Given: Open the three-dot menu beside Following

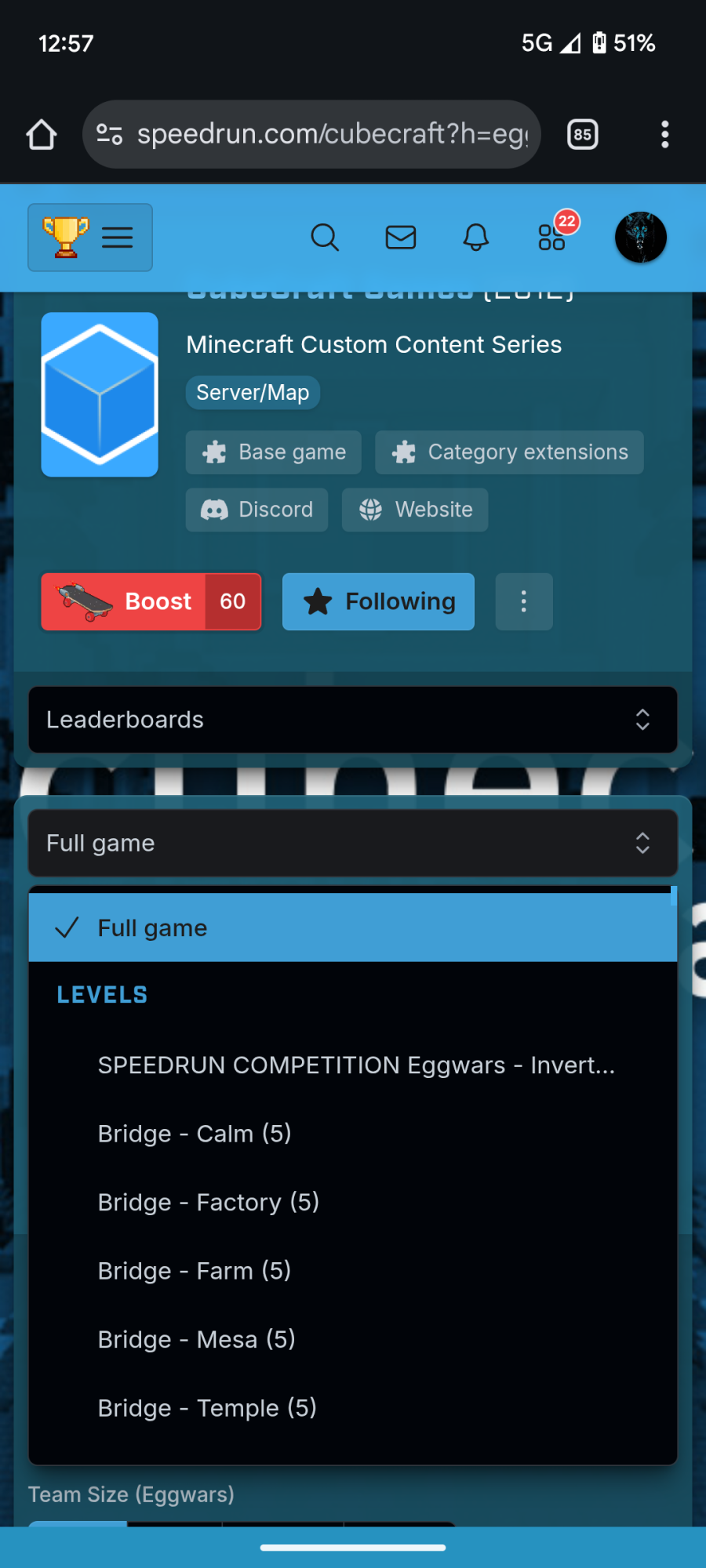Looking at the screenshot, I should click(x=524, y=601).
